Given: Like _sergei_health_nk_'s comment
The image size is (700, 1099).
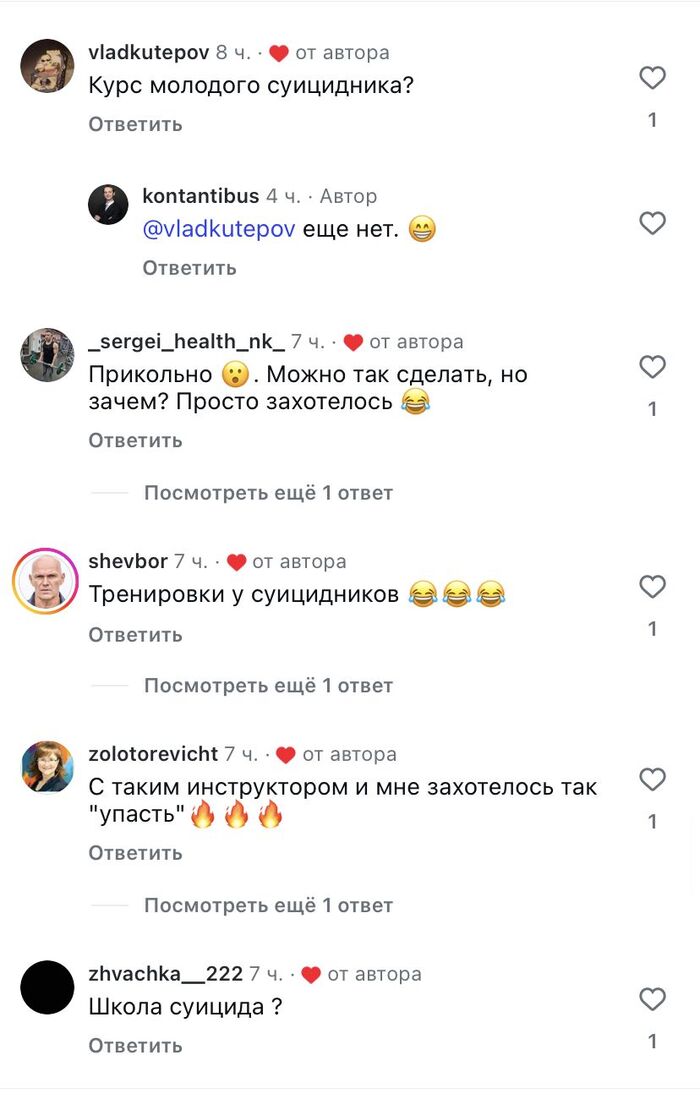Looking at the screenshot, I should pyautogui.click(x=652, y=366).
